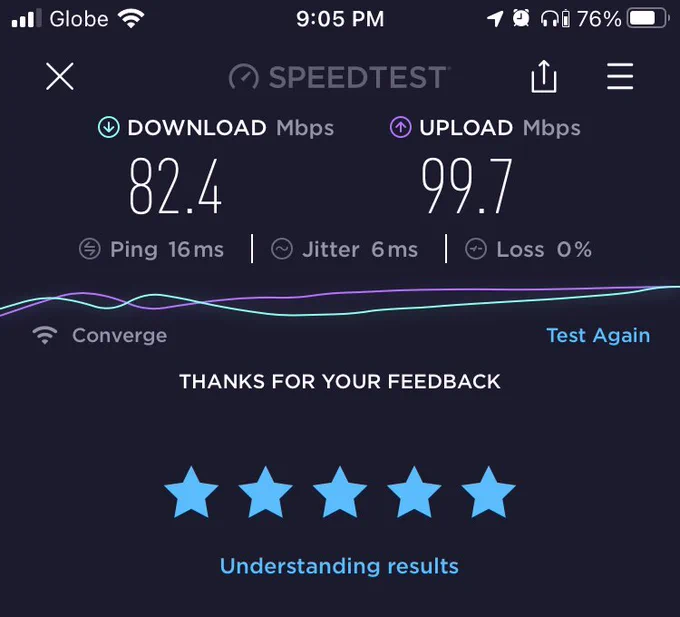Open the Understanding results link

click(339, 566)
